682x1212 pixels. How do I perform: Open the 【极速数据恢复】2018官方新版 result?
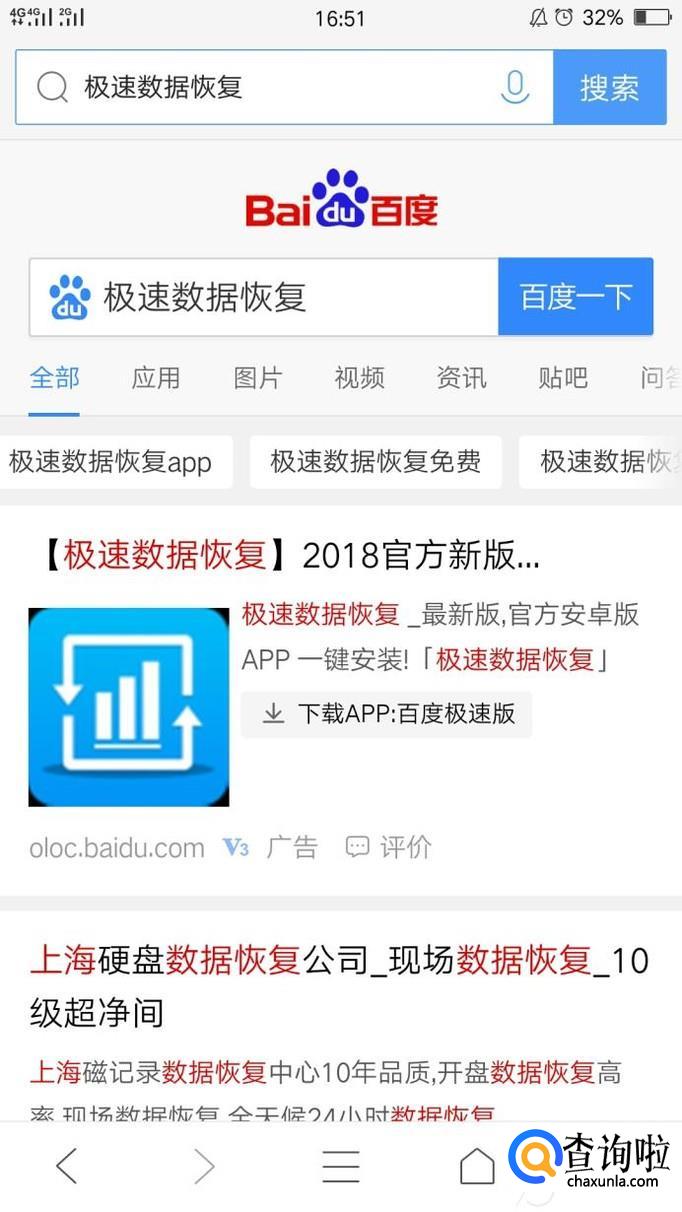click(x=290, y=555)
